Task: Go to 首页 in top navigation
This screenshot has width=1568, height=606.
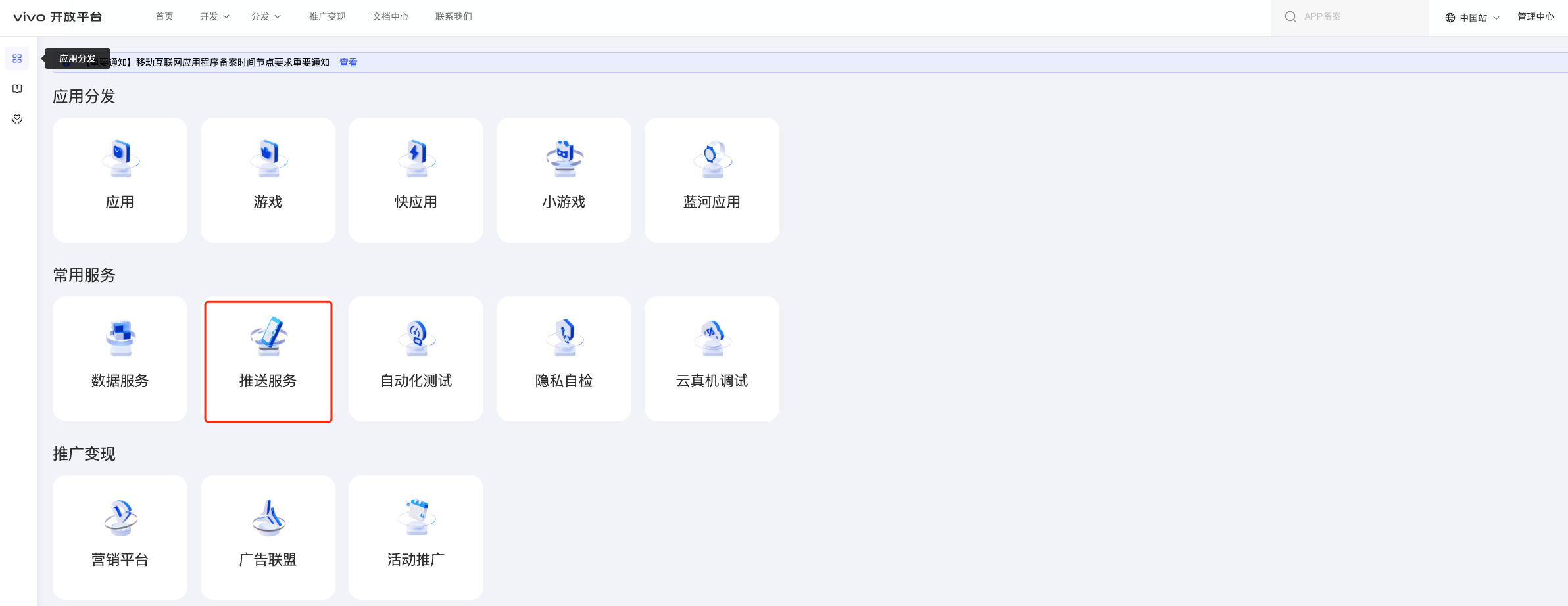Action: [x=164, y=16]
